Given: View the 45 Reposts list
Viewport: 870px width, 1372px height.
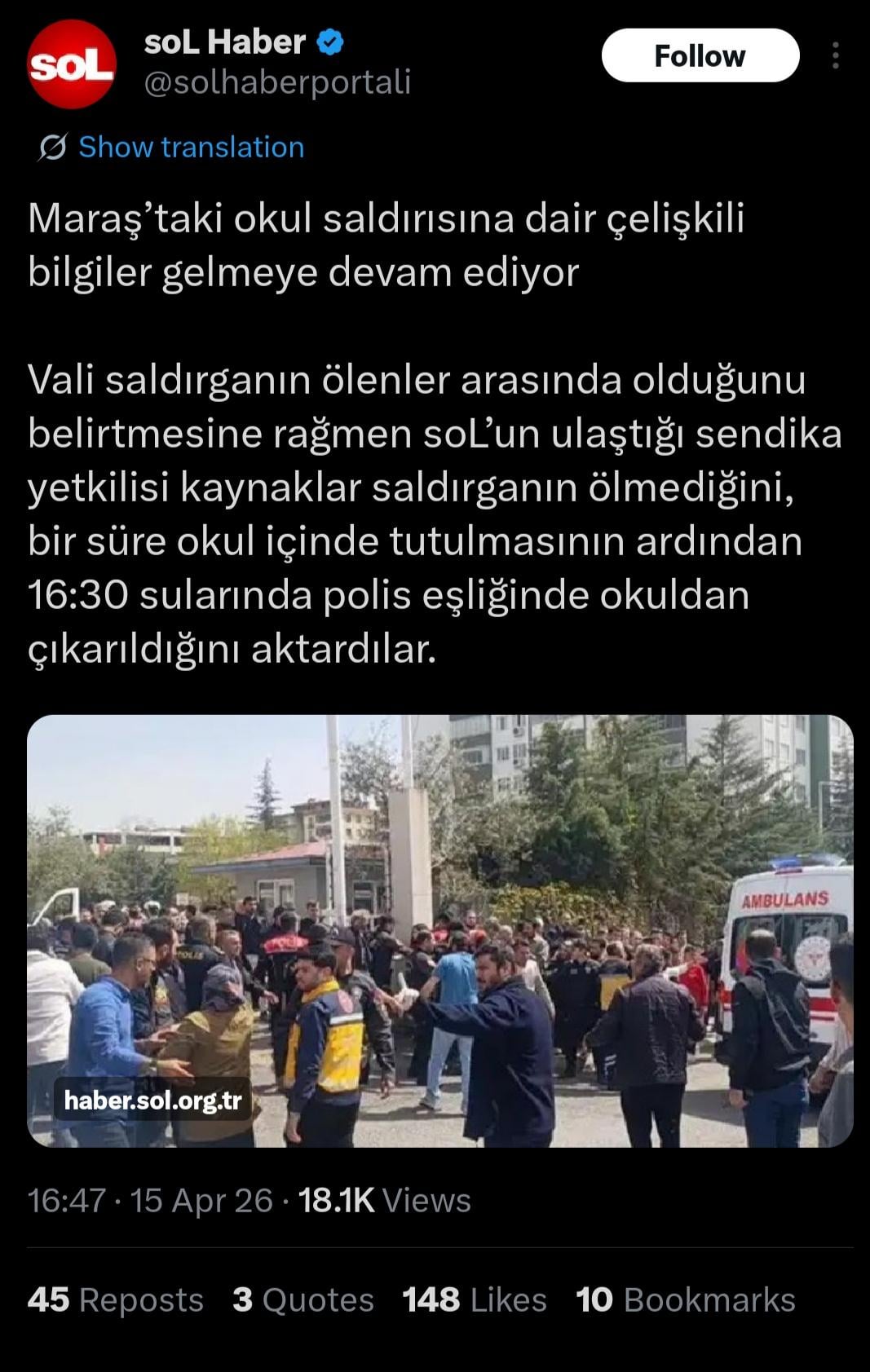Looking at the screenshot, I should click(115, 1300).
